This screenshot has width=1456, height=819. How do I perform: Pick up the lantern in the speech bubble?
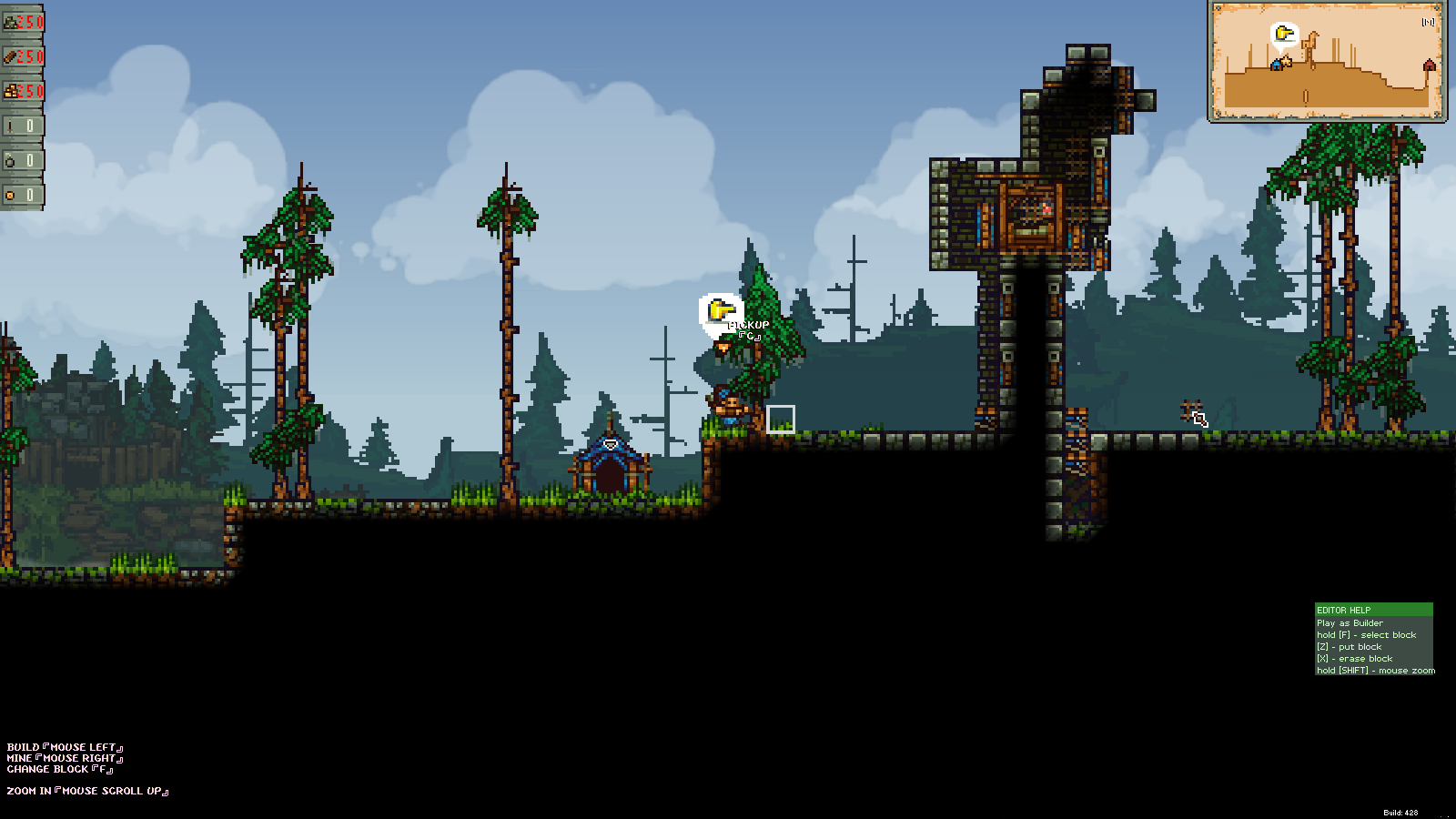(x=720, y=311)
